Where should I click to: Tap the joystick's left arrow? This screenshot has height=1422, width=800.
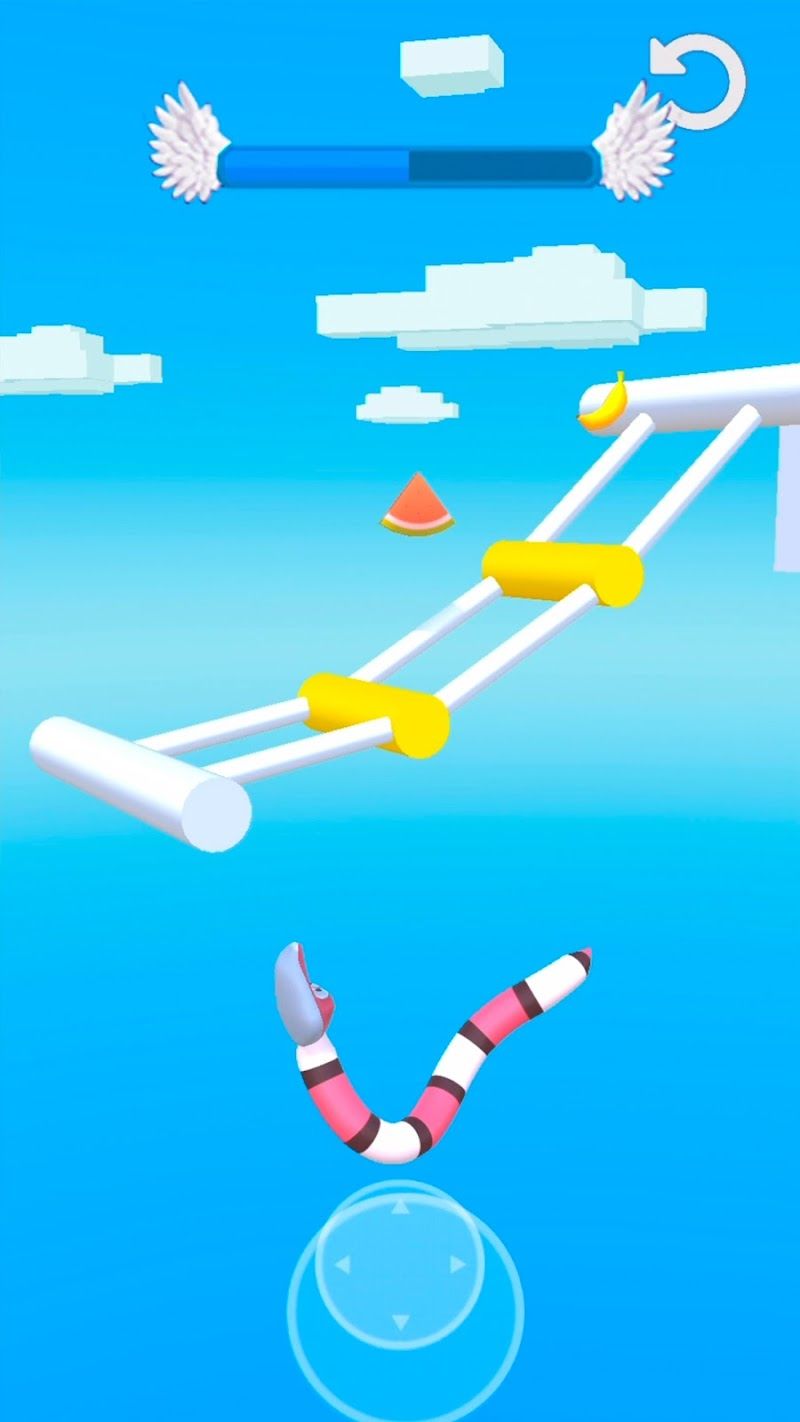pyautogui.click(x=342, y=1265)
